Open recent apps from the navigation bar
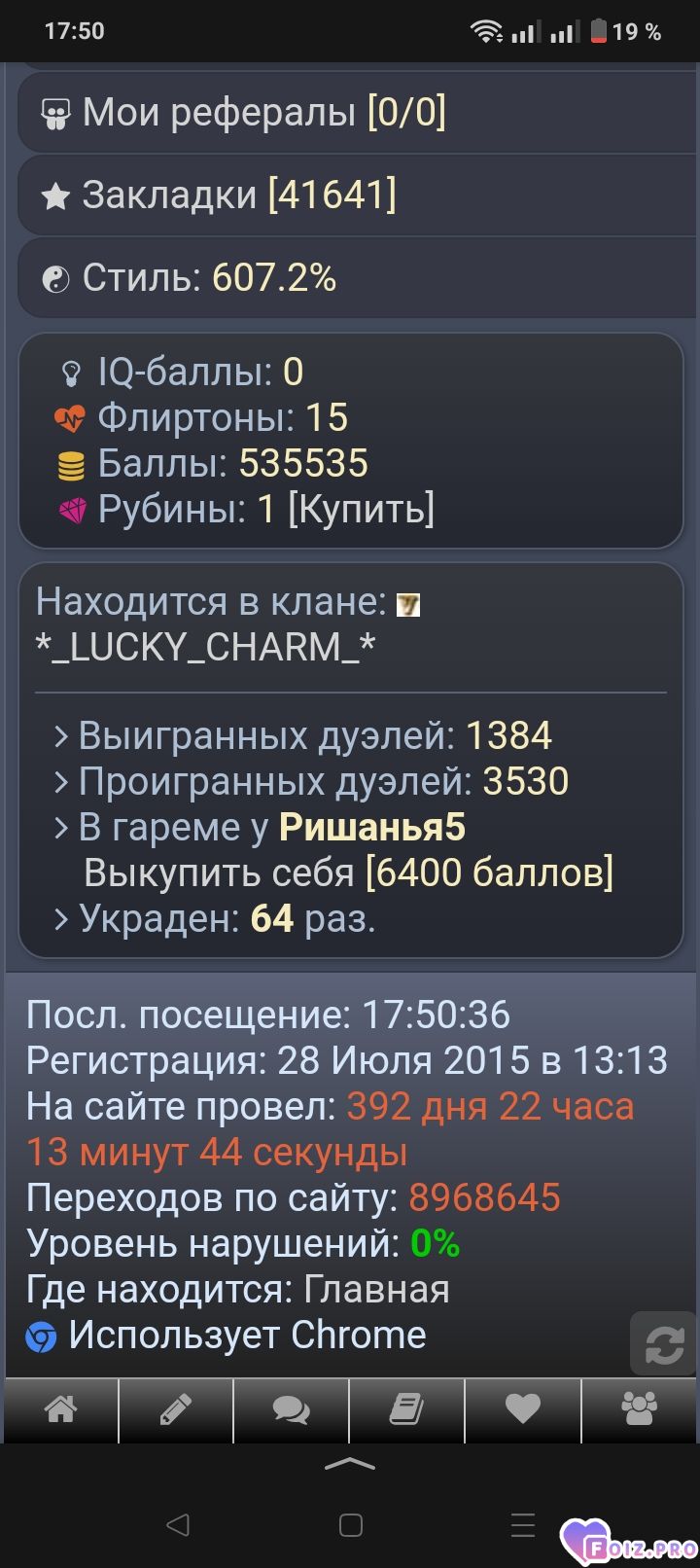The height and width of the screenshot is (1568, 700). pos(523,1524)
